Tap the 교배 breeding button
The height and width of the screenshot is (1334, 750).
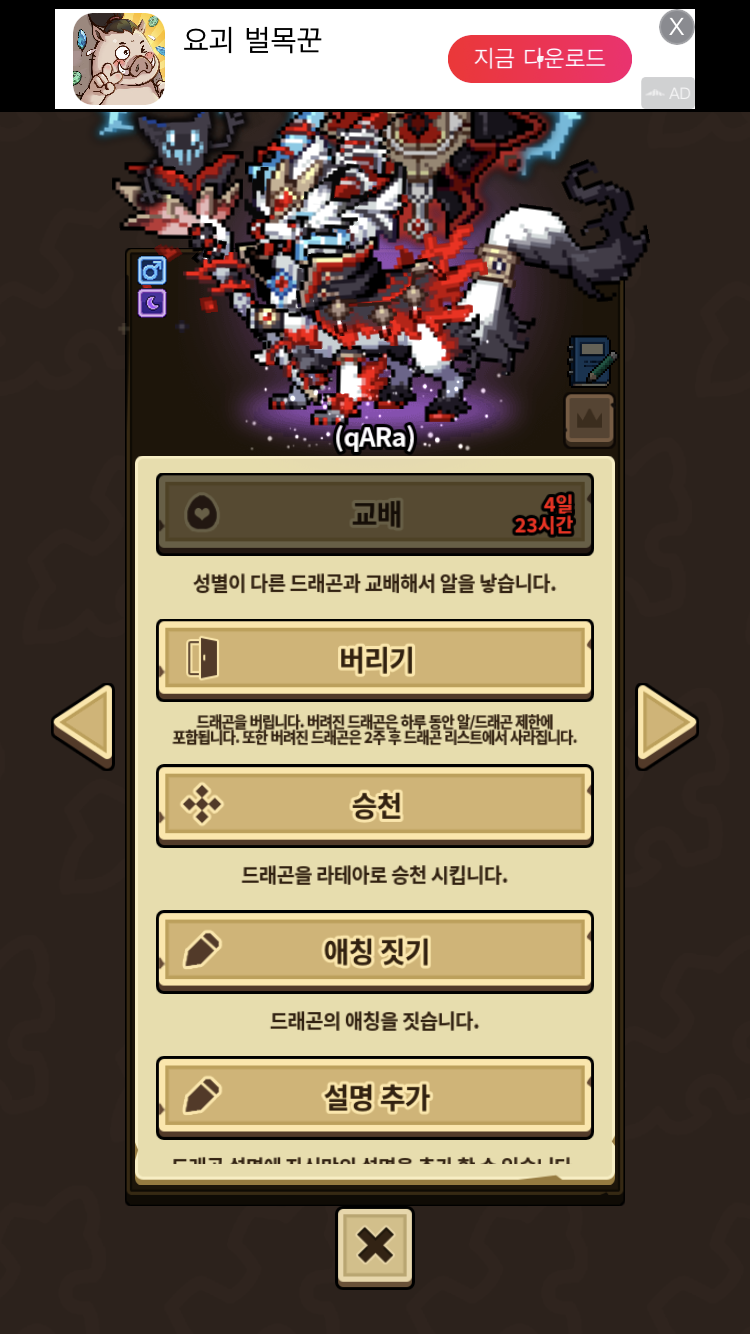pos(375,514)
